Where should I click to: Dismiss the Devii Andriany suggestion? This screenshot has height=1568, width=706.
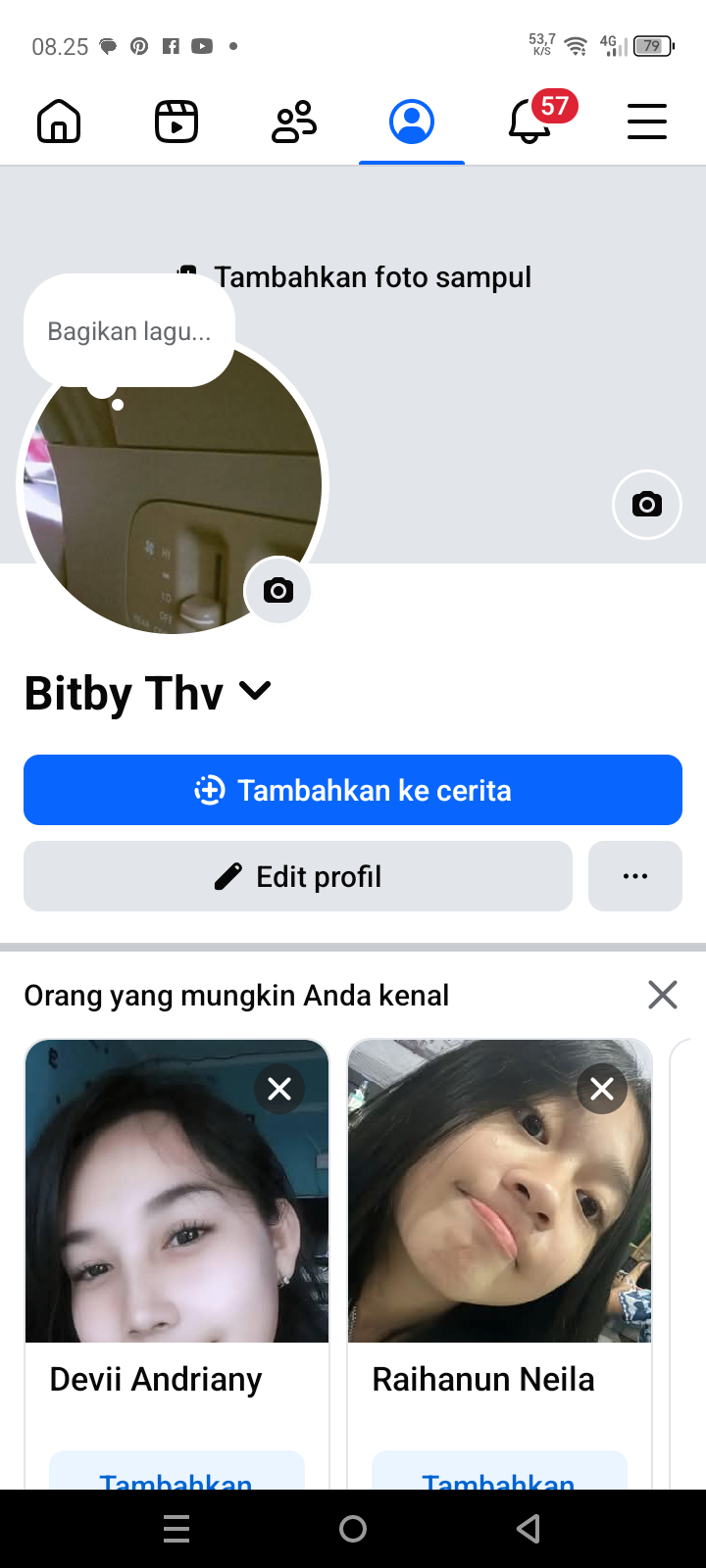279,1089
